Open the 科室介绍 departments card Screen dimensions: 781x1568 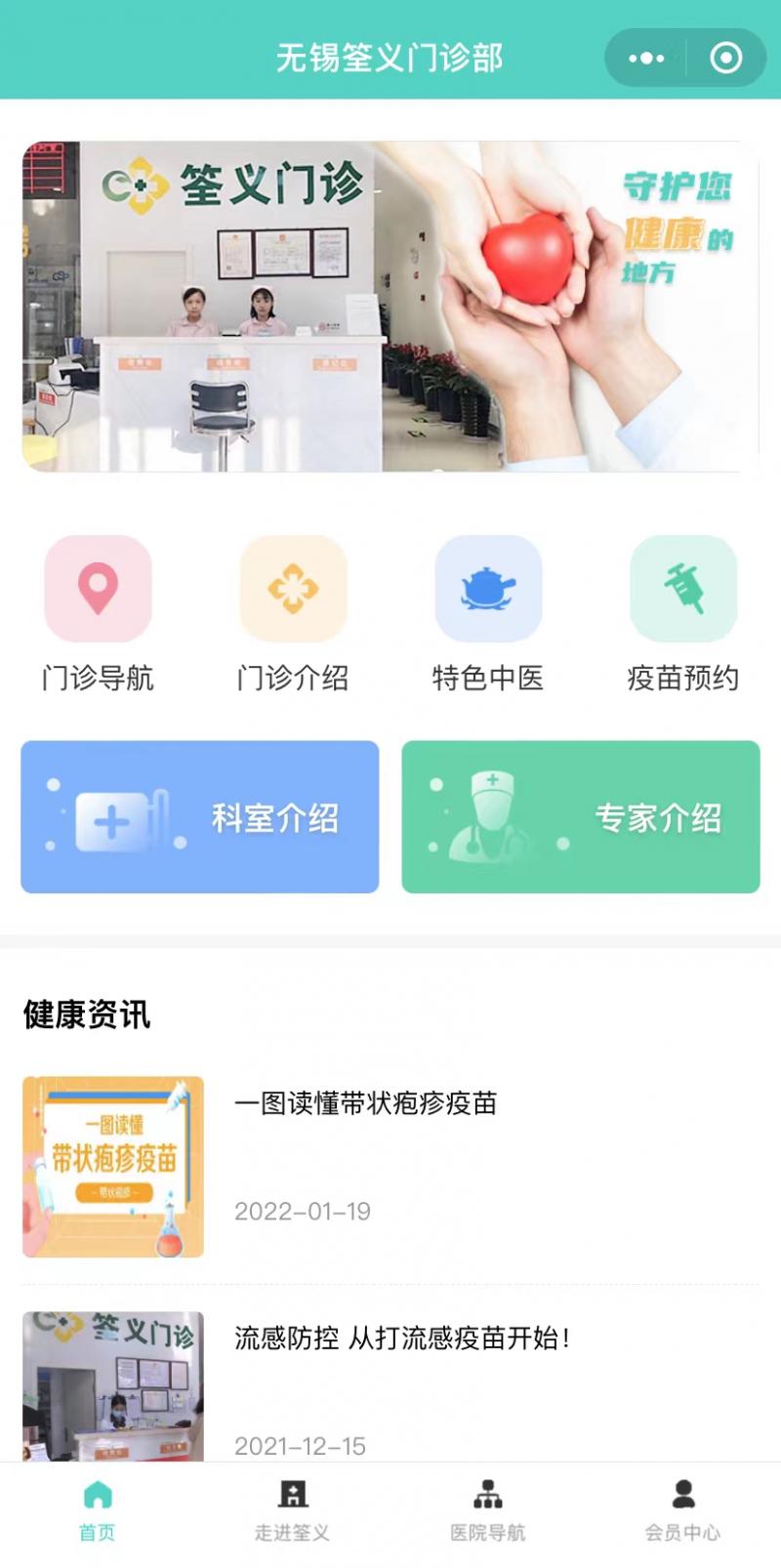pyautogui.click(x=200, y=817)
